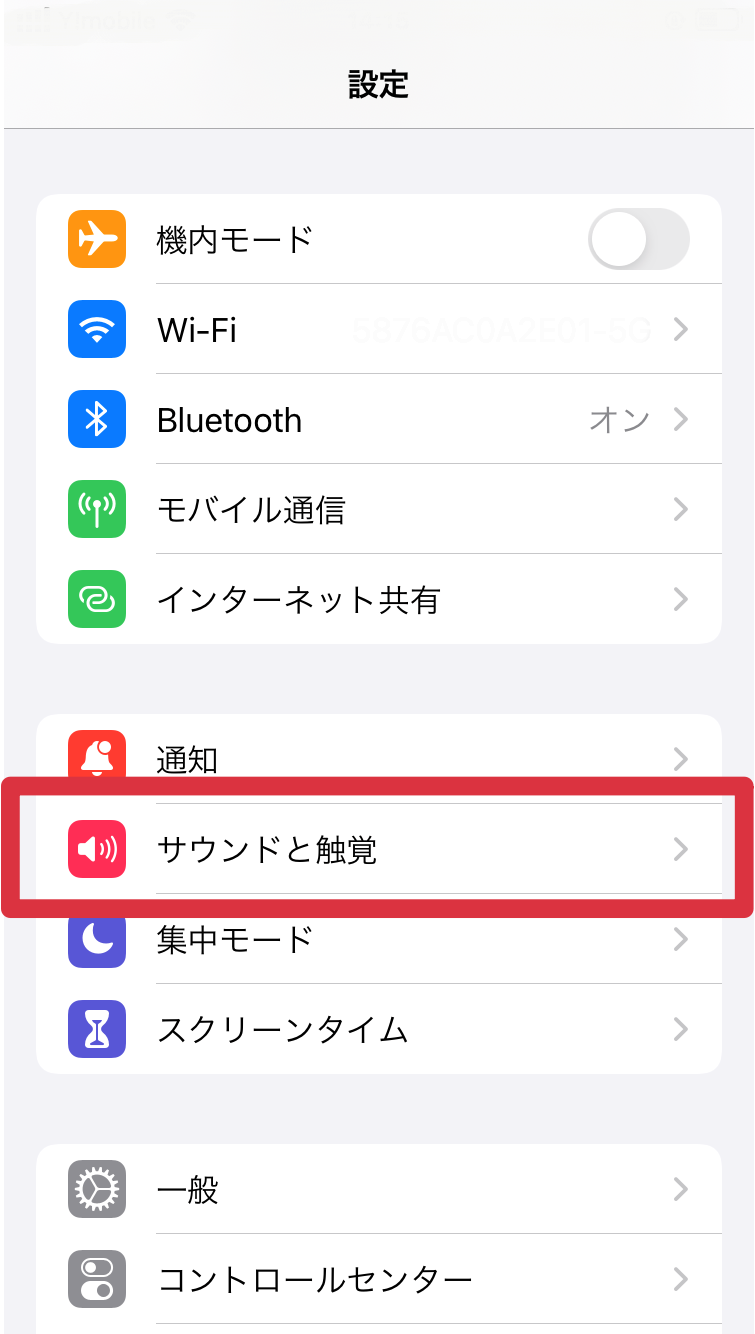Image resolution: width=755 pixels, height=1334 pixels.
Task: Open インターネット共有 settings
Action: click(378, 599)
